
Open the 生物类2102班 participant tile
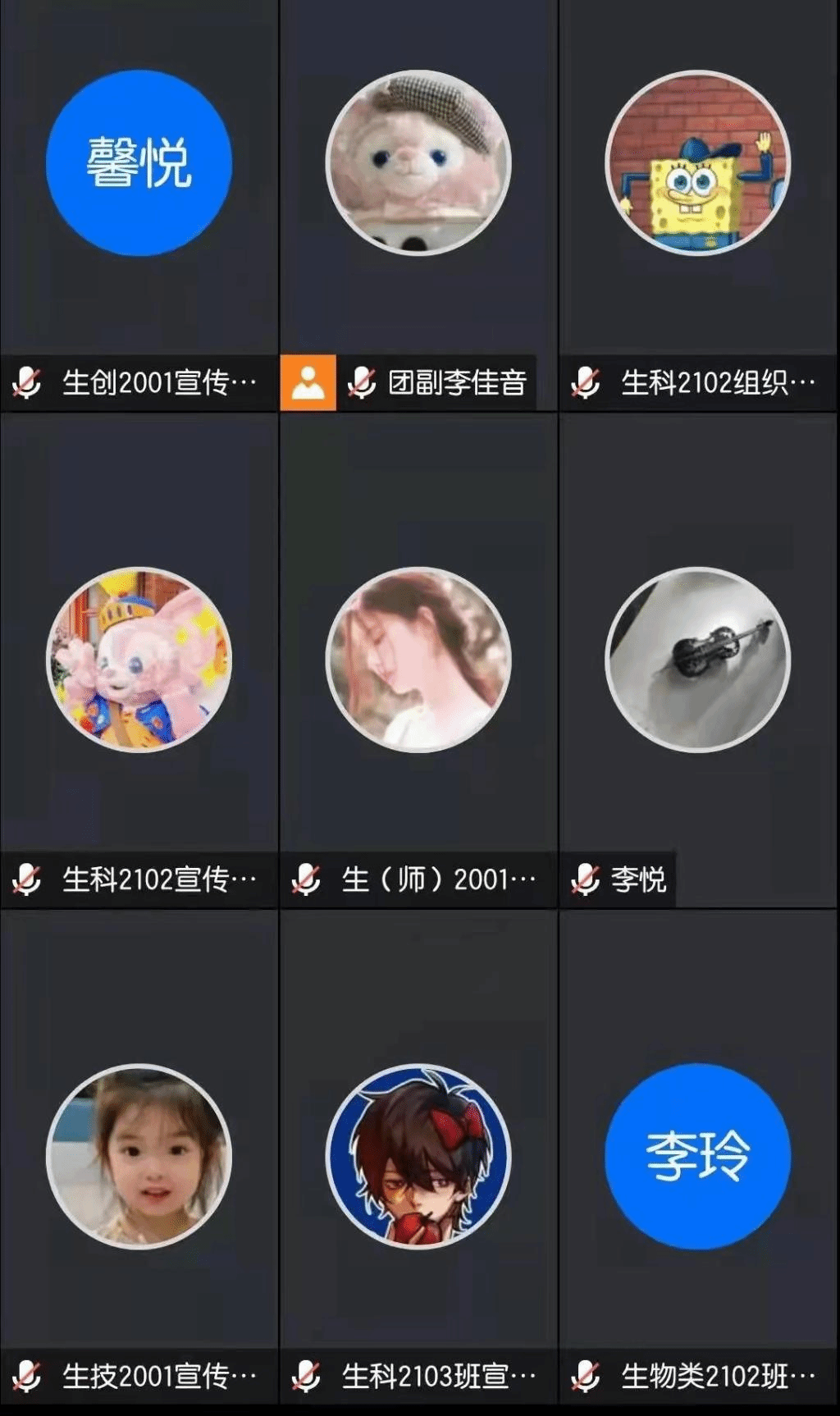[698, 1157]
